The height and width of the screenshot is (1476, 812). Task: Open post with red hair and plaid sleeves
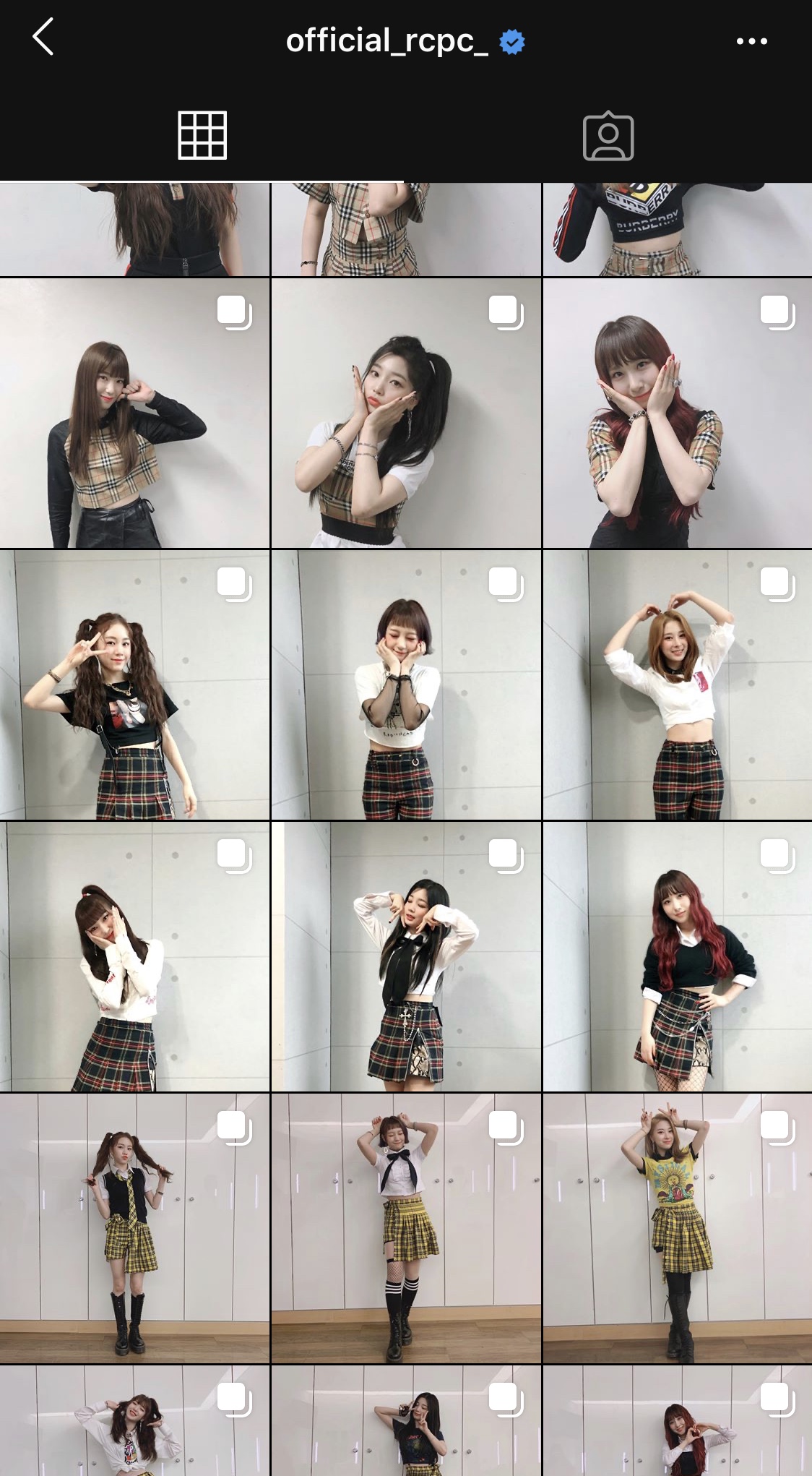click(x=678, y=413)
